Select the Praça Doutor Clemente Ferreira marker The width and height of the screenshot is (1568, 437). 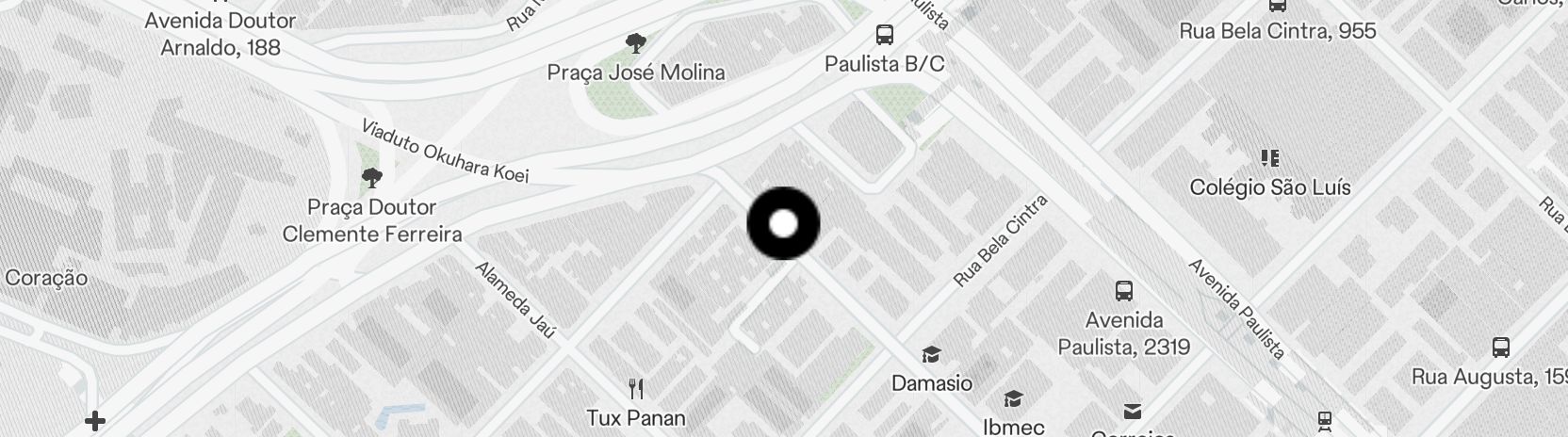pyautogui.click(x=372, y=178)
